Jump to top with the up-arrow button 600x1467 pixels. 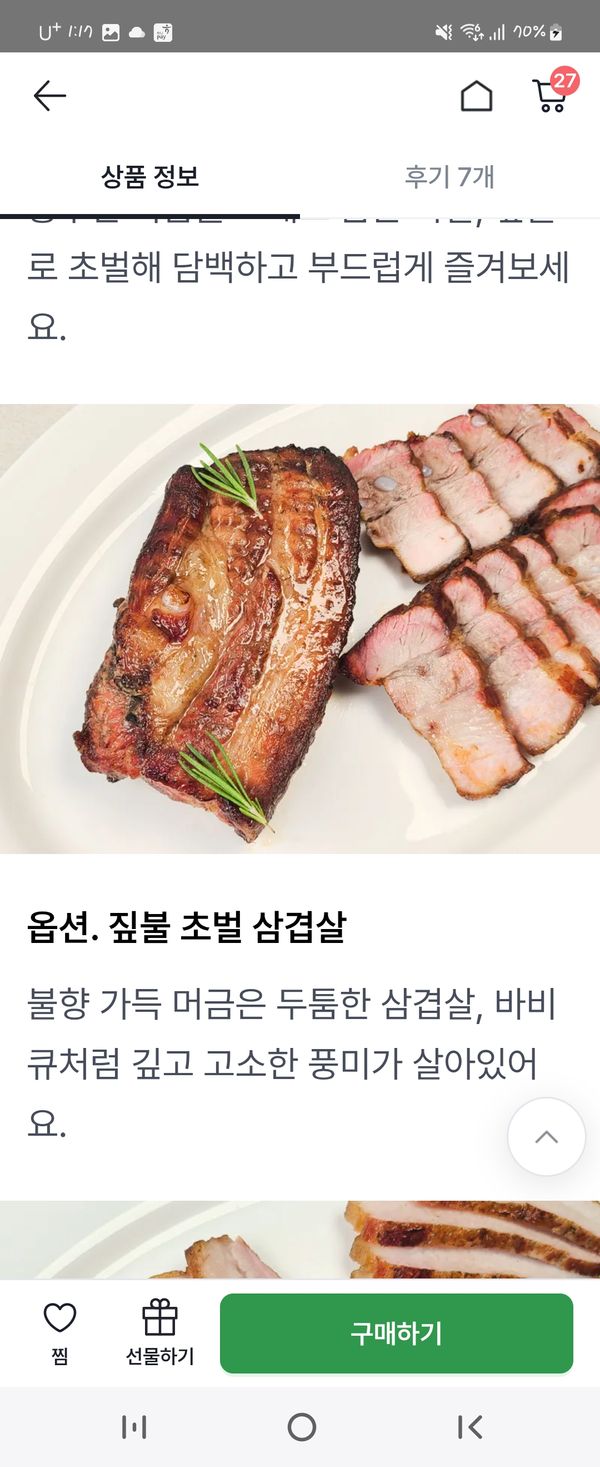pyautogui.click(x=546, y=1137)
